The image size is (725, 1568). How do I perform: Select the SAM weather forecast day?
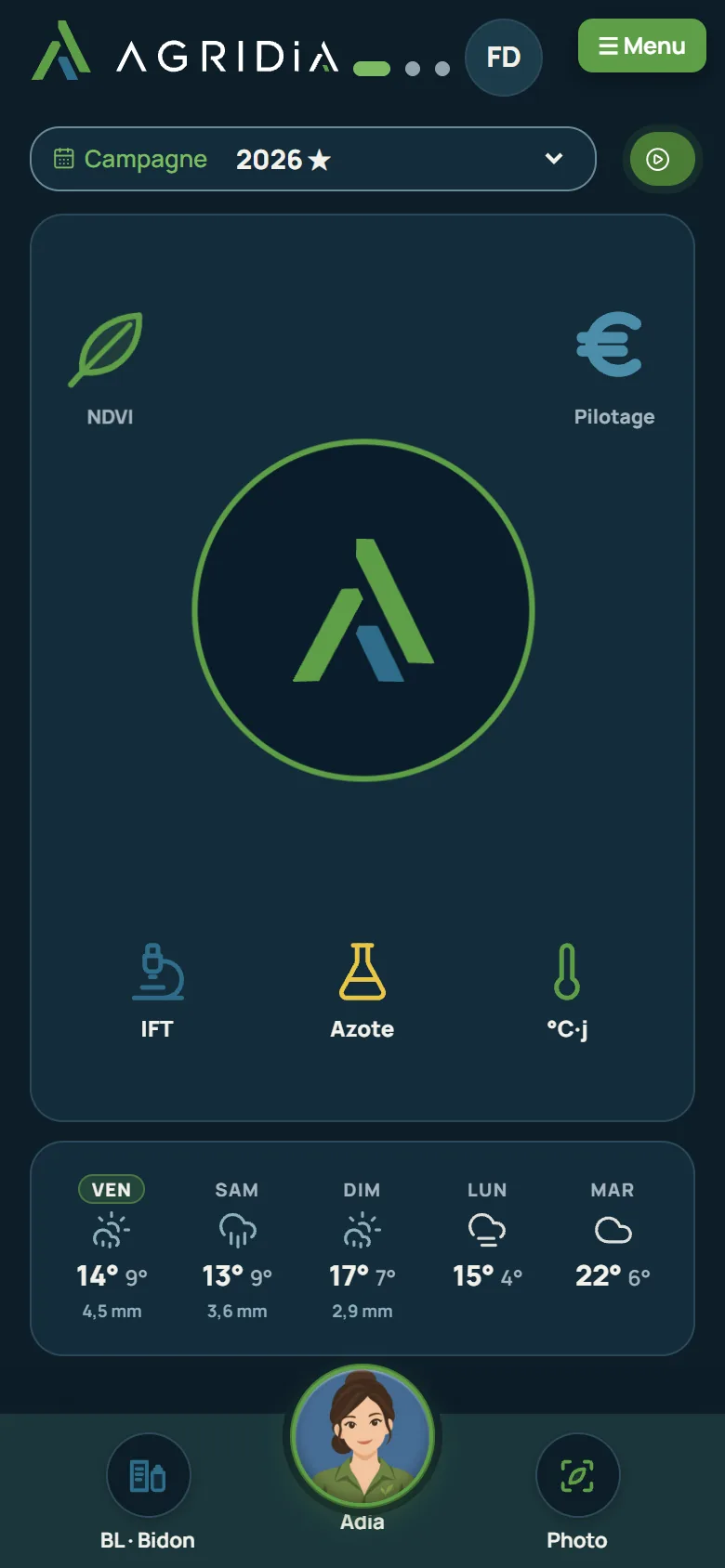[237, 1248]
